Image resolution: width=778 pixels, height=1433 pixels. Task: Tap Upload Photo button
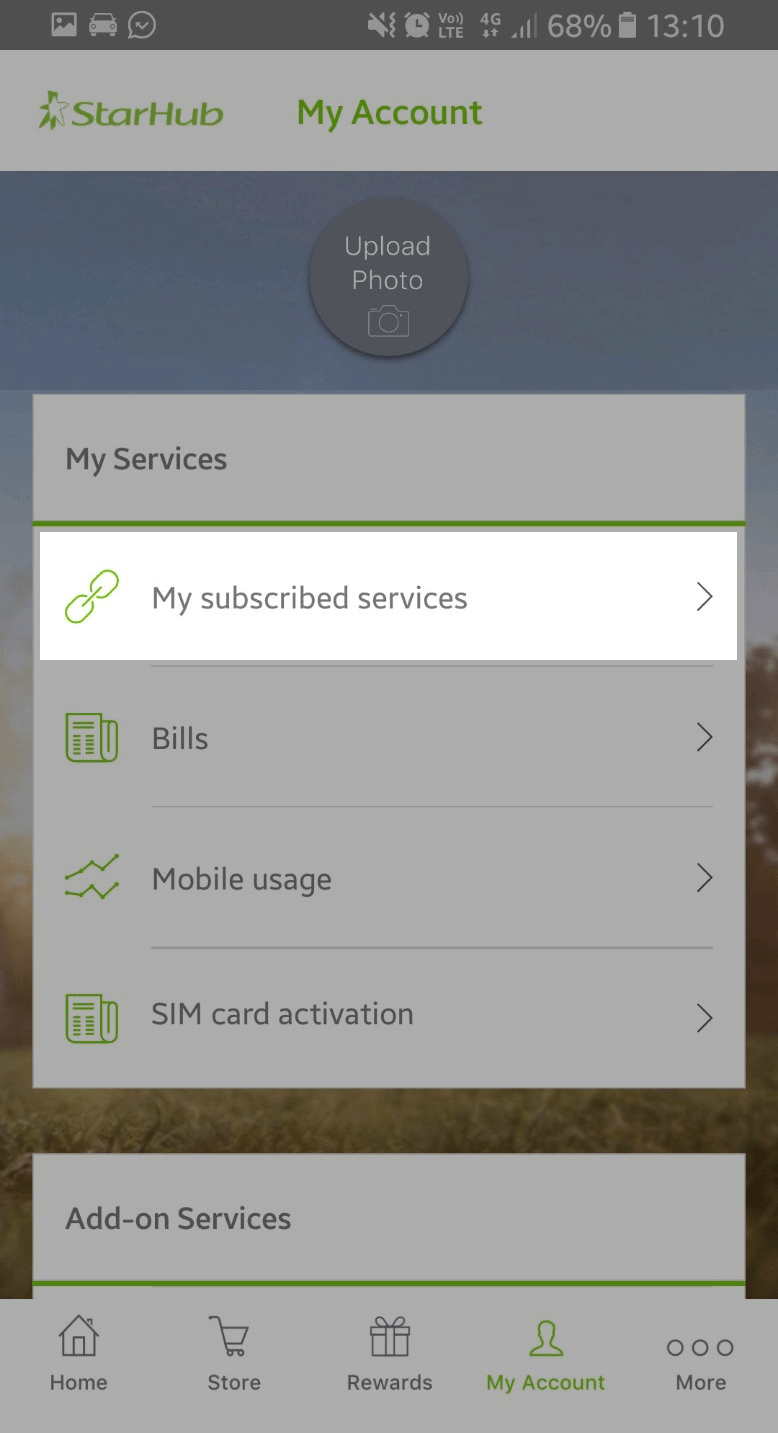click(x=388, y=278)
